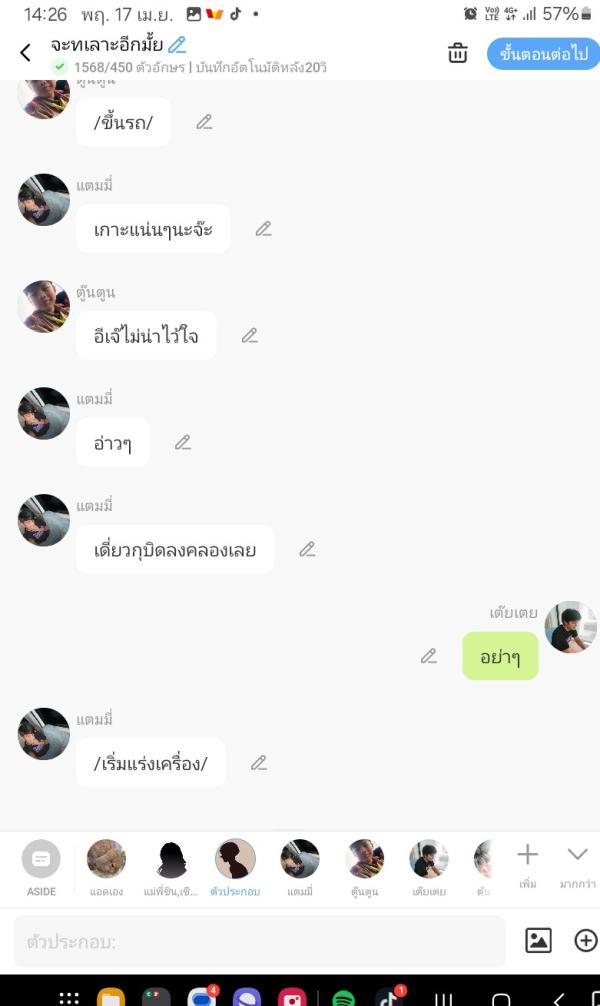The image size is (600, 1006).
Task: Attach an image to the message
Action: pyautogui.click(x=538, y=940)
